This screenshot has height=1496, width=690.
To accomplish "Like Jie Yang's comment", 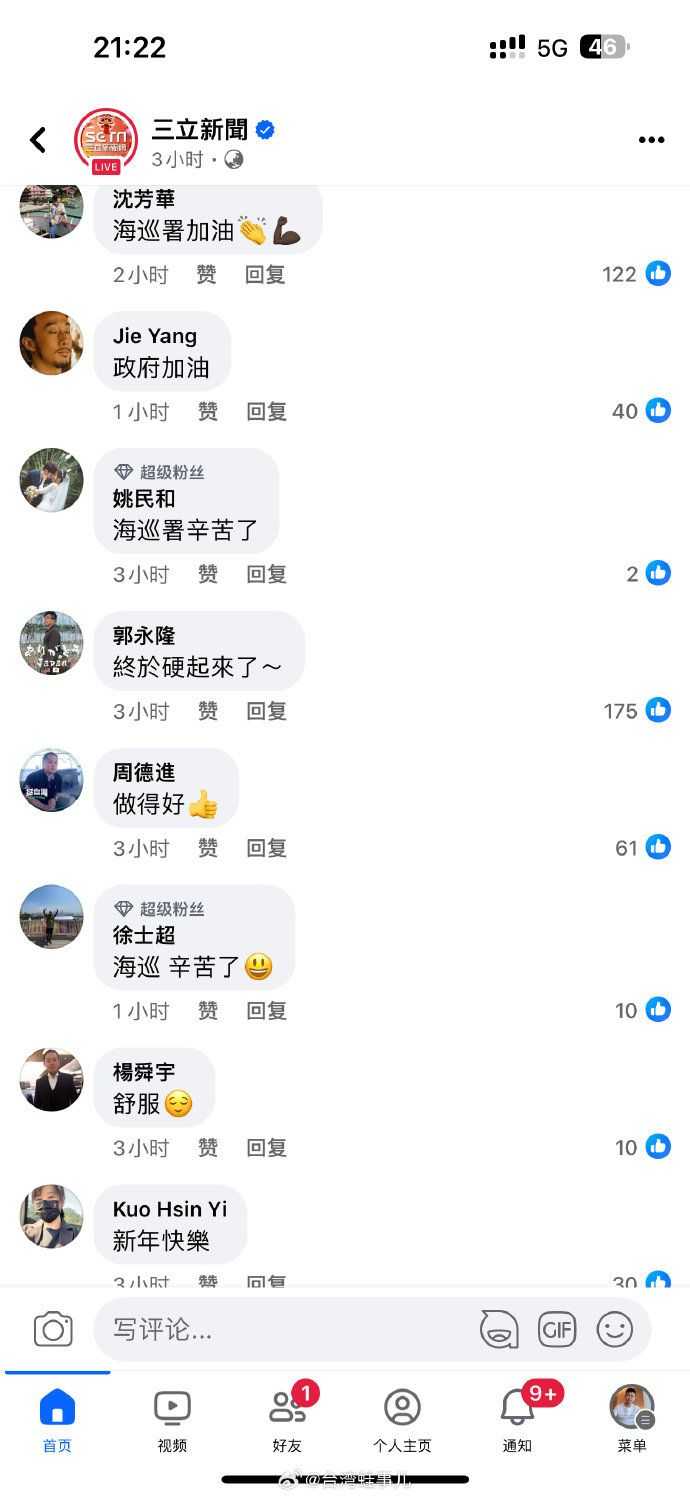I will coord(207,411).
